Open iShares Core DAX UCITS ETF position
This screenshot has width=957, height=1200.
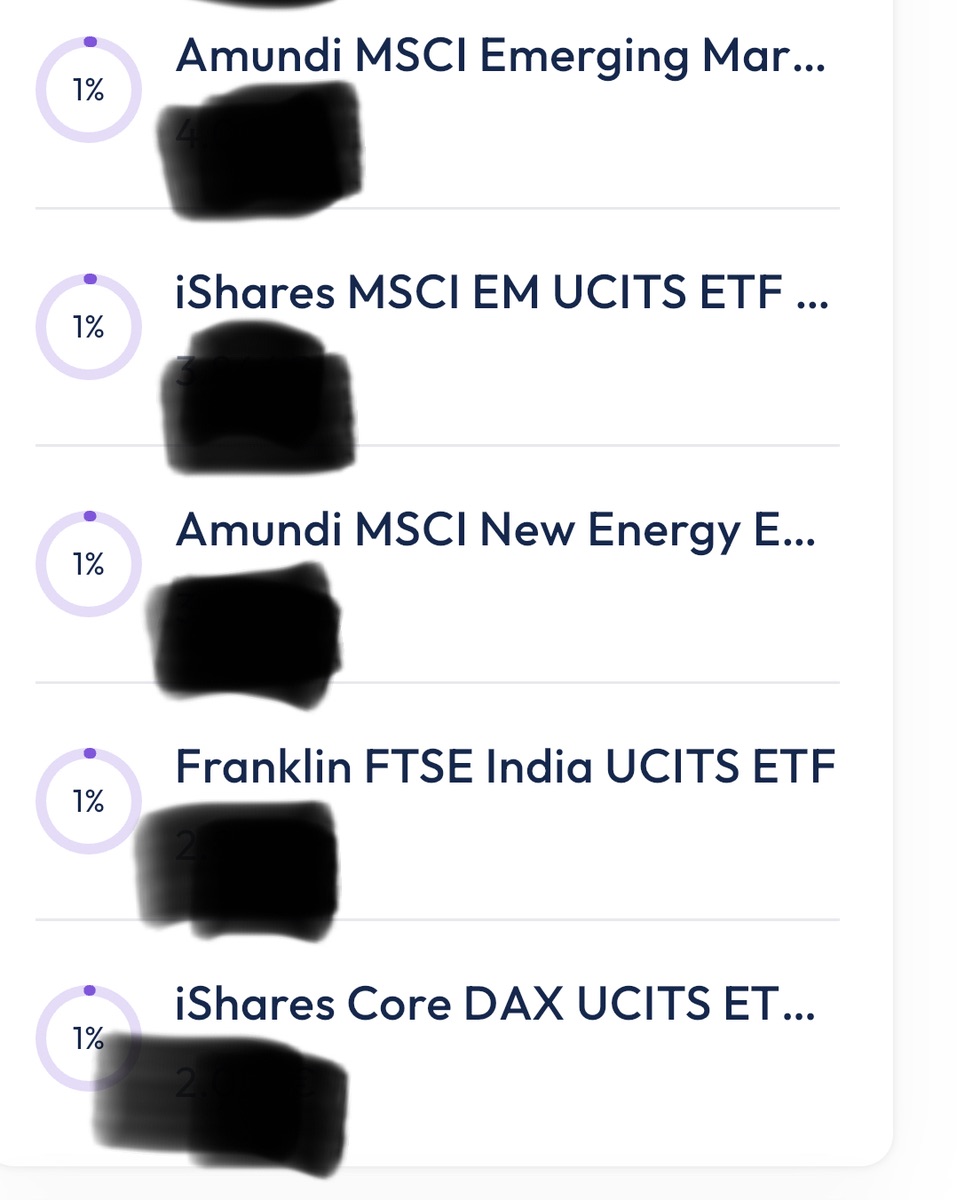click(494, 1005)
